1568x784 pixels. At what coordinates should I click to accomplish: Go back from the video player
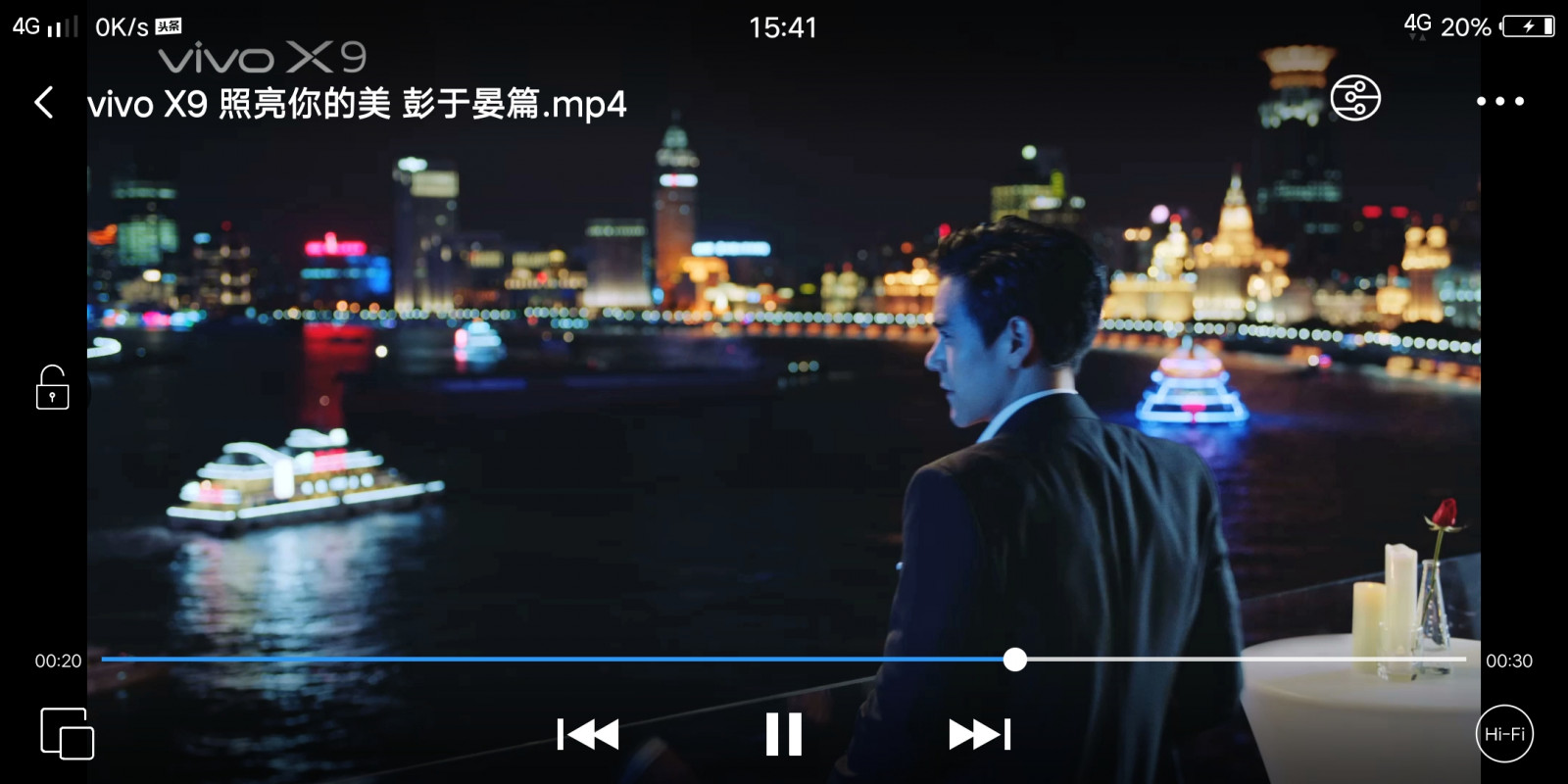[44, 102]
